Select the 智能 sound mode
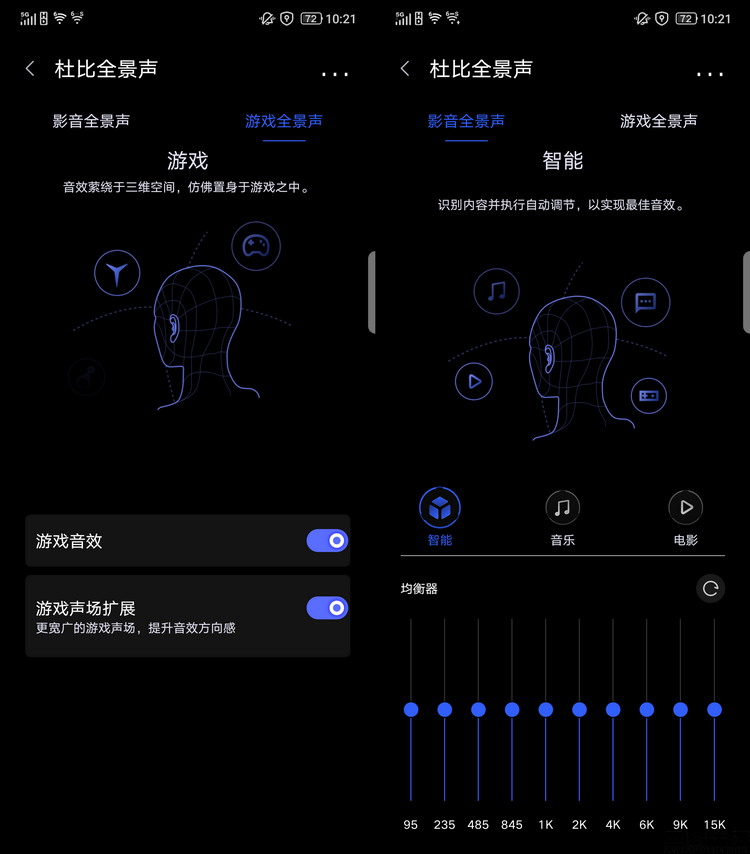Screen dimensions: 750x854 click(440, 508)
